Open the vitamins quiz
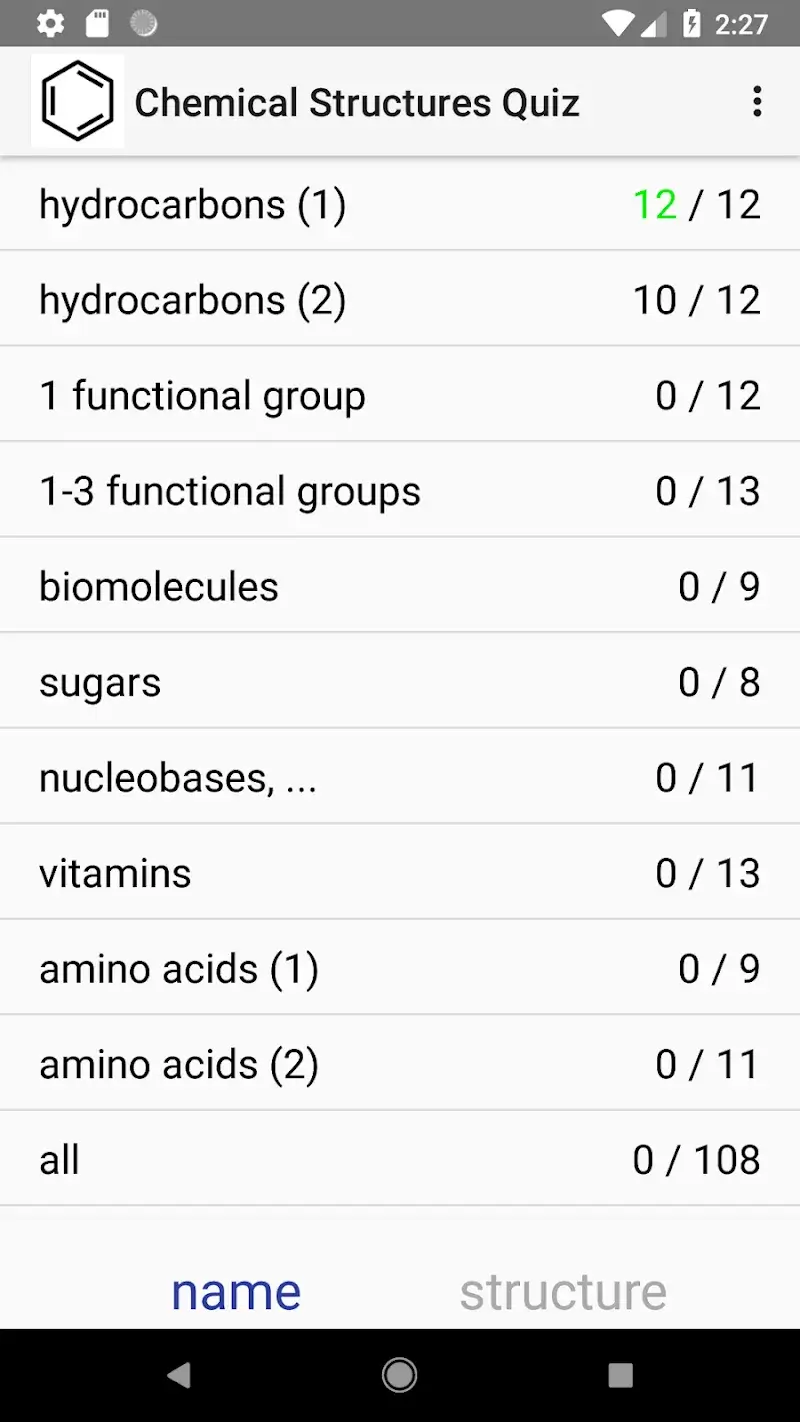The width and height of the screenshot is (800, 1422). [x=400, y=872]
